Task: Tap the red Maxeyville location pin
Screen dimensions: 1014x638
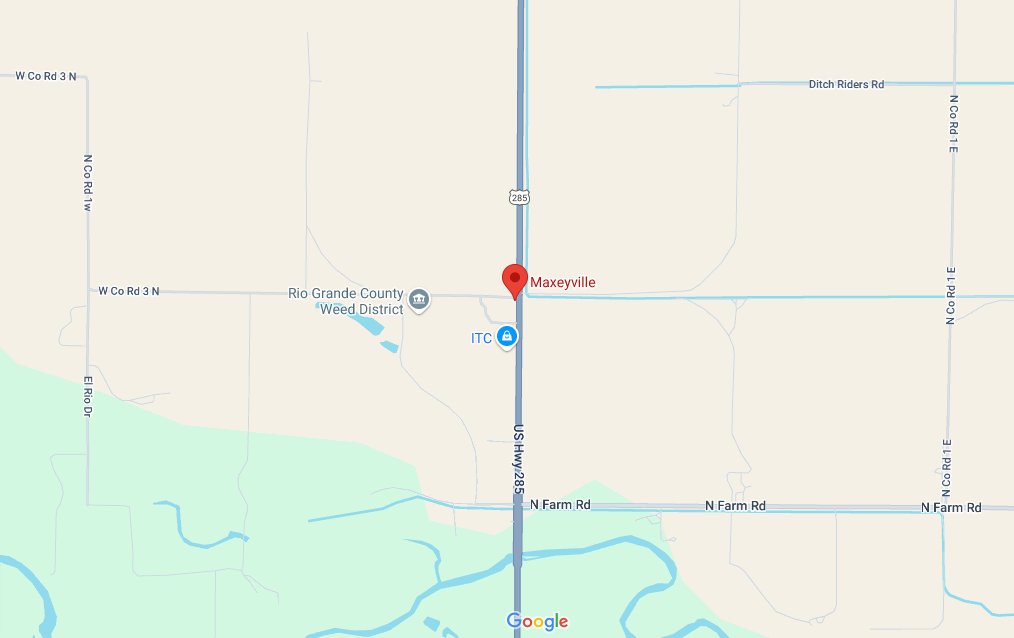Action: [514, 280]
